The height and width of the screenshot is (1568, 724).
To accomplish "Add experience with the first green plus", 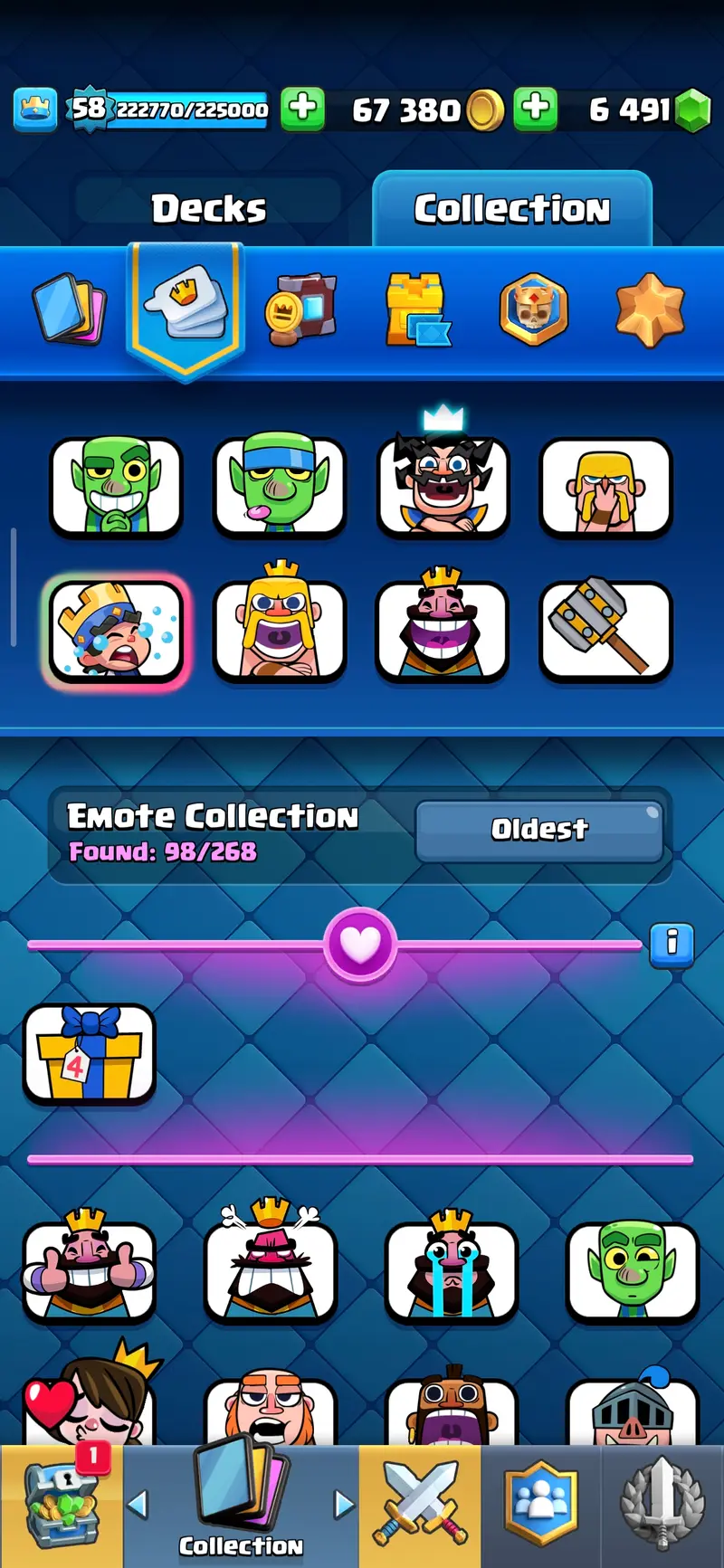I will point(302,109).
